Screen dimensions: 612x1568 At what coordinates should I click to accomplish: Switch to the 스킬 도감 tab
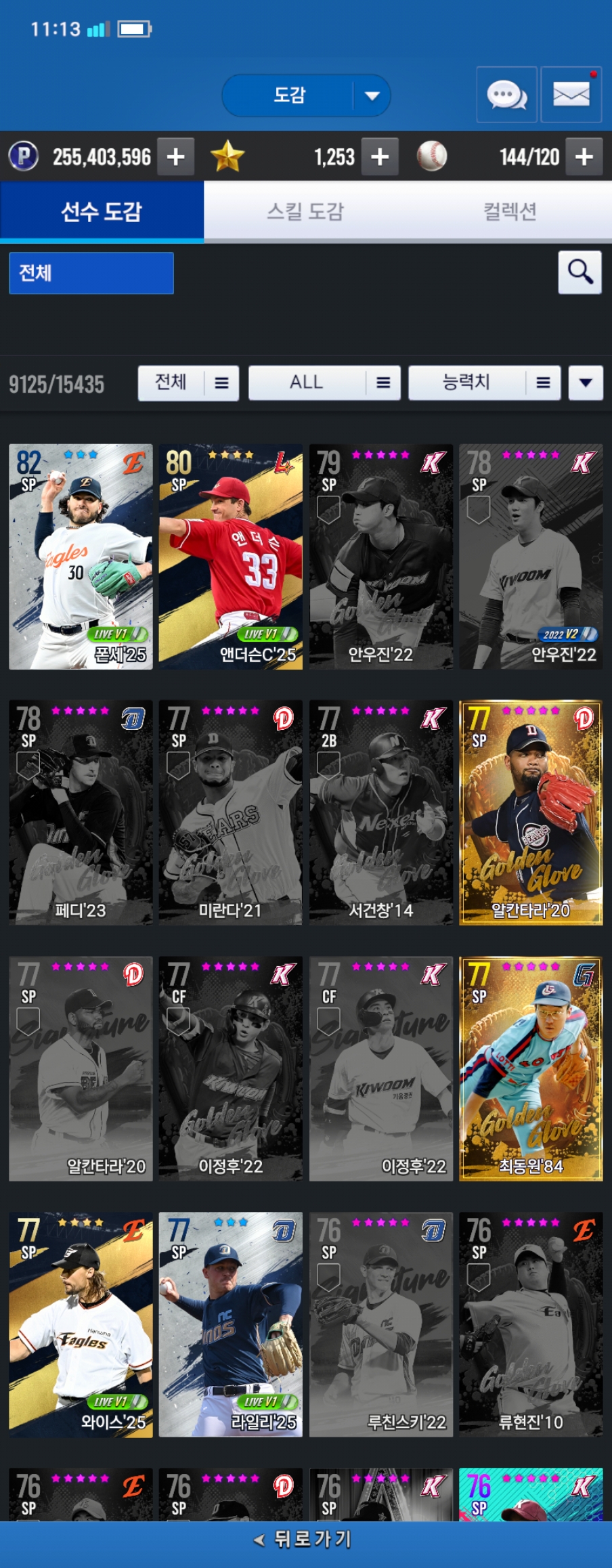(x=305, y=211)
